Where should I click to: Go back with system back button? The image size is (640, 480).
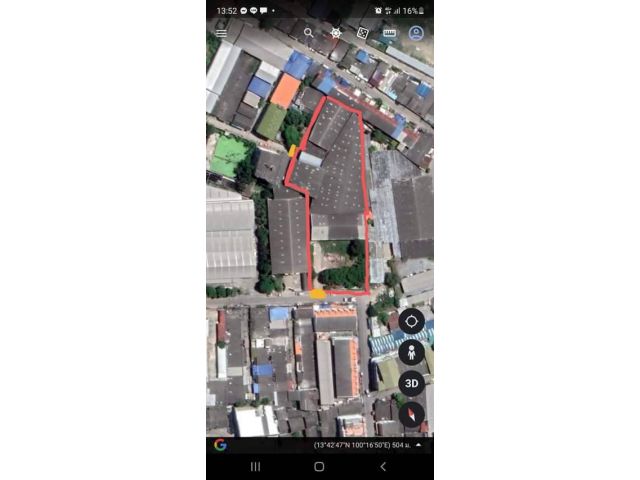[383, 466]
